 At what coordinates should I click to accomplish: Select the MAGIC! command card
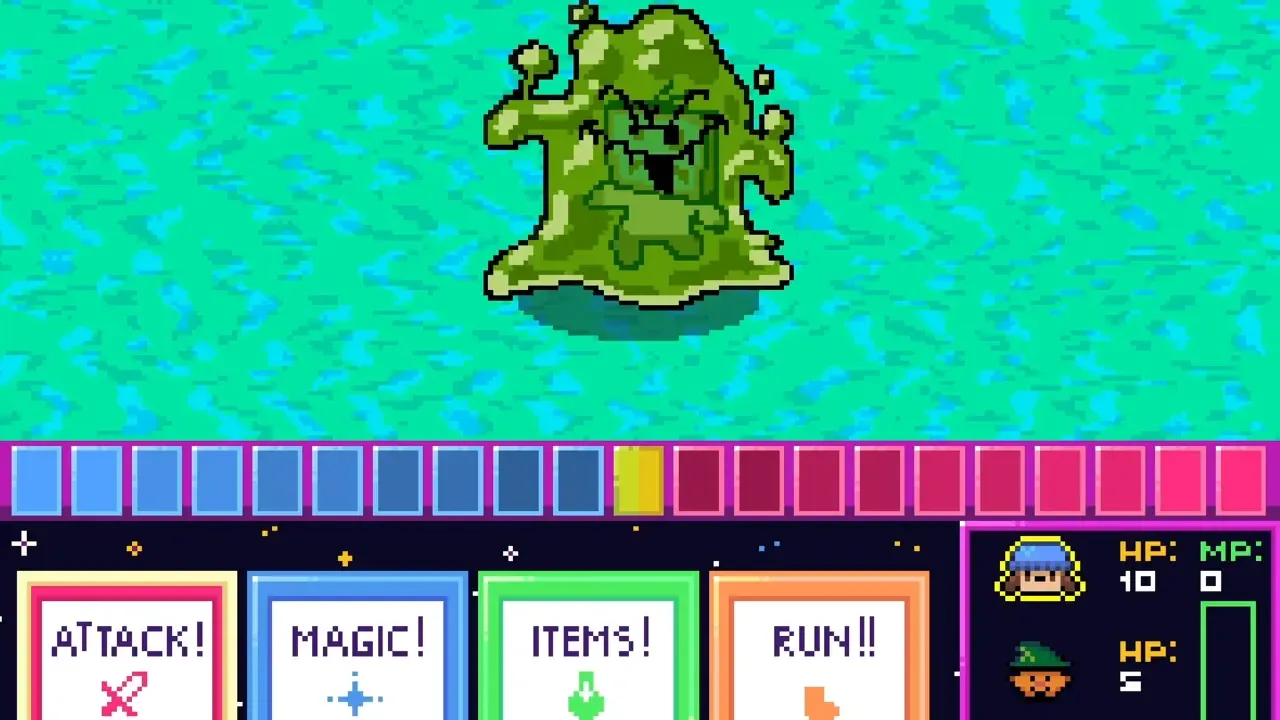pos(358,646)
